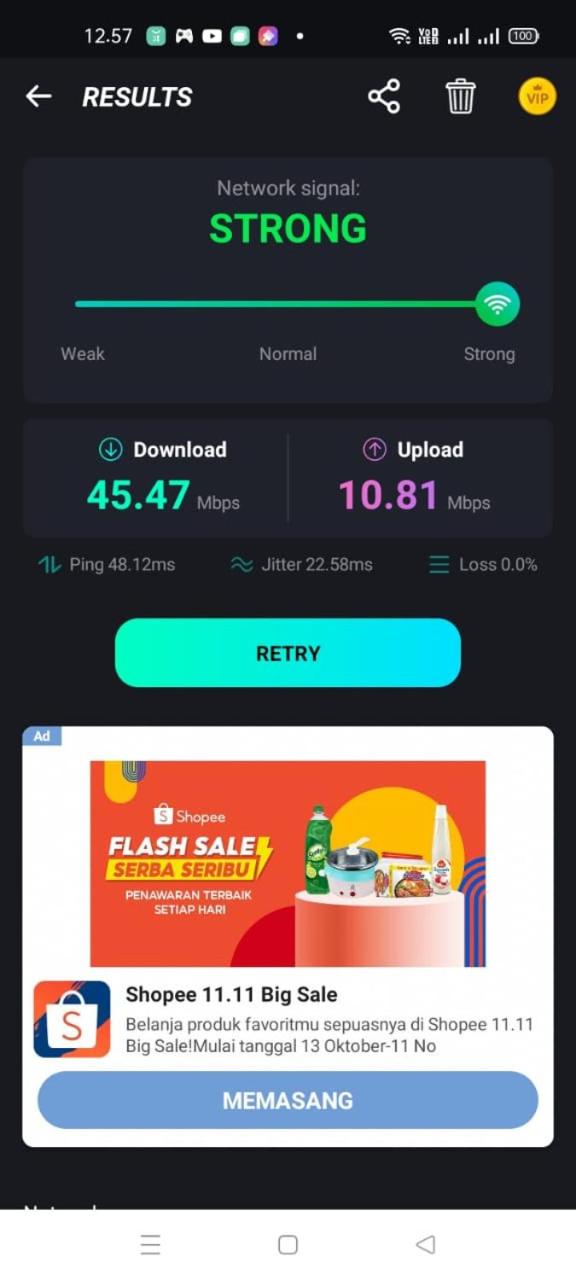
Task: Go back from the Results screen
Action: (38, 97)
